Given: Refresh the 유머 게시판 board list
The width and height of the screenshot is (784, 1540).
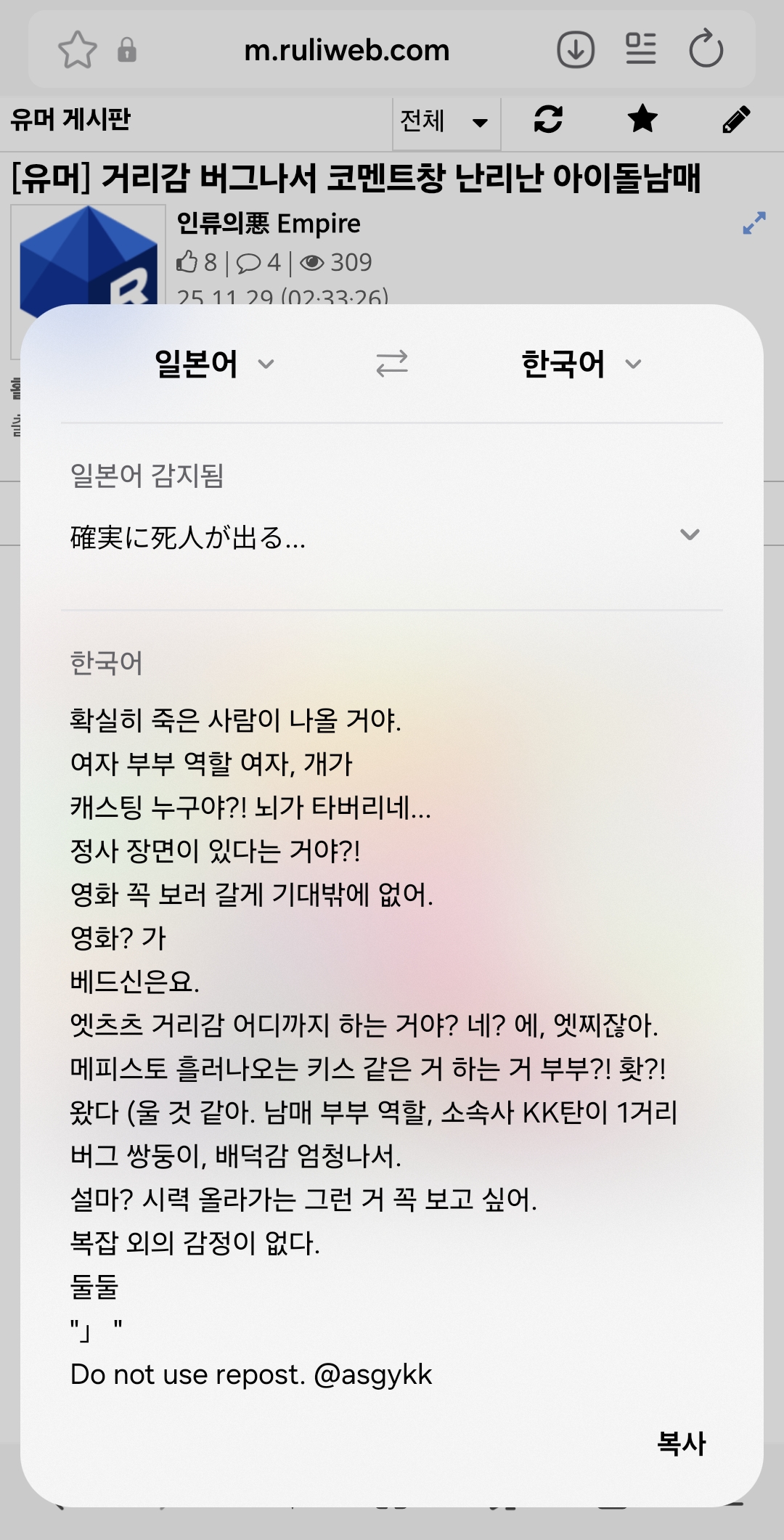Looking at the screenshot, I should [x=548, y=120].
